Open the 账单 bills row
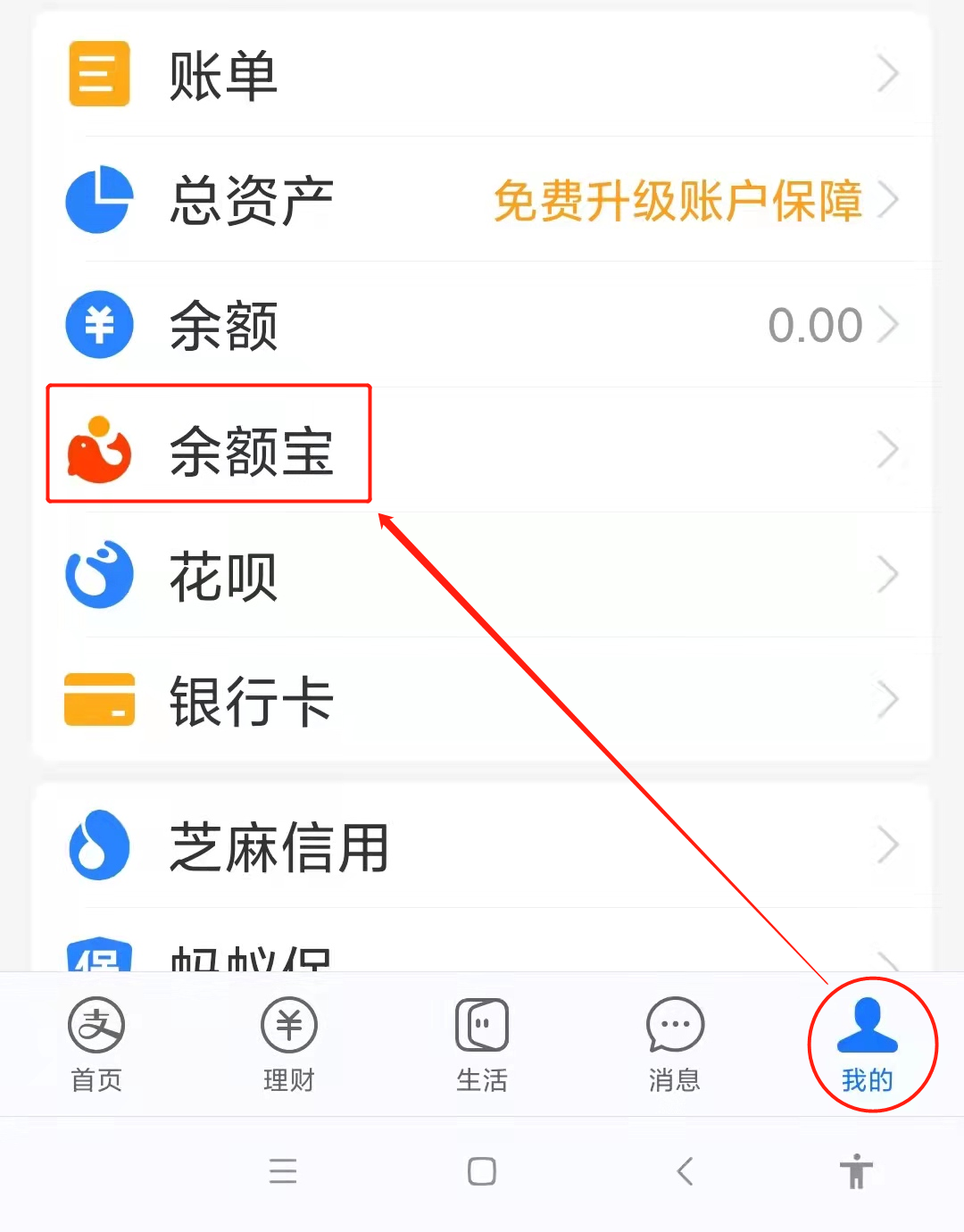The height and width of the screenshot is (1232, 964). tap(482, 75)
